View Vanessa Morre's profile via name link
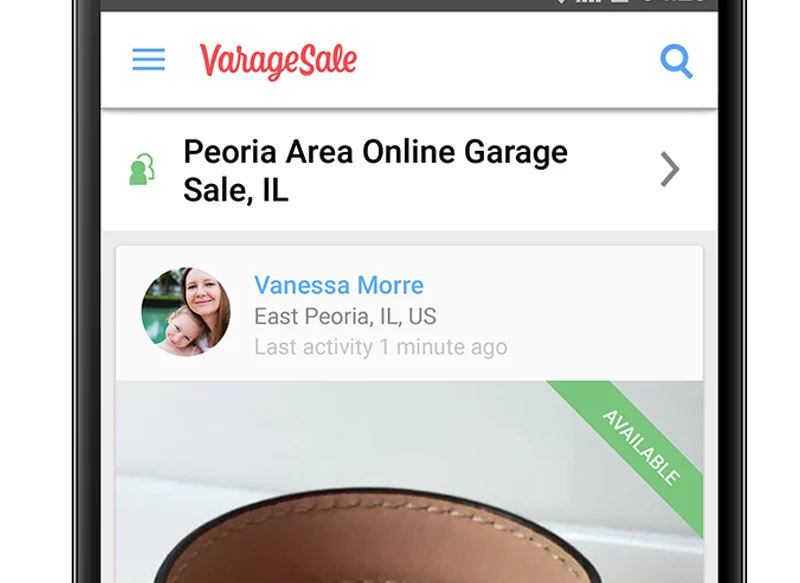The width and height of the screenshot is (800, 583). coord(338,285)
